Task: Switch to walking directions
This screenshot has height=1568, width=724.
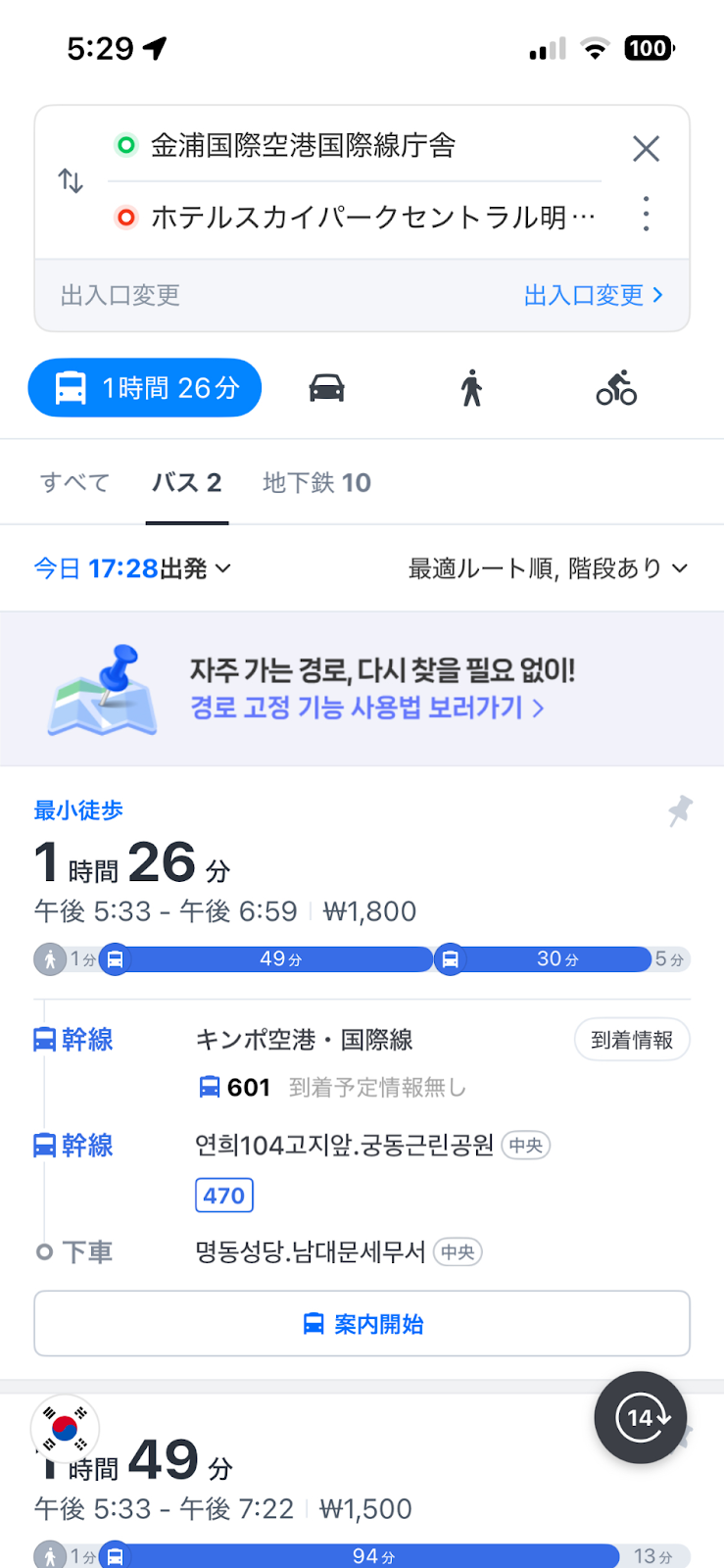Action: coord(470,388)
